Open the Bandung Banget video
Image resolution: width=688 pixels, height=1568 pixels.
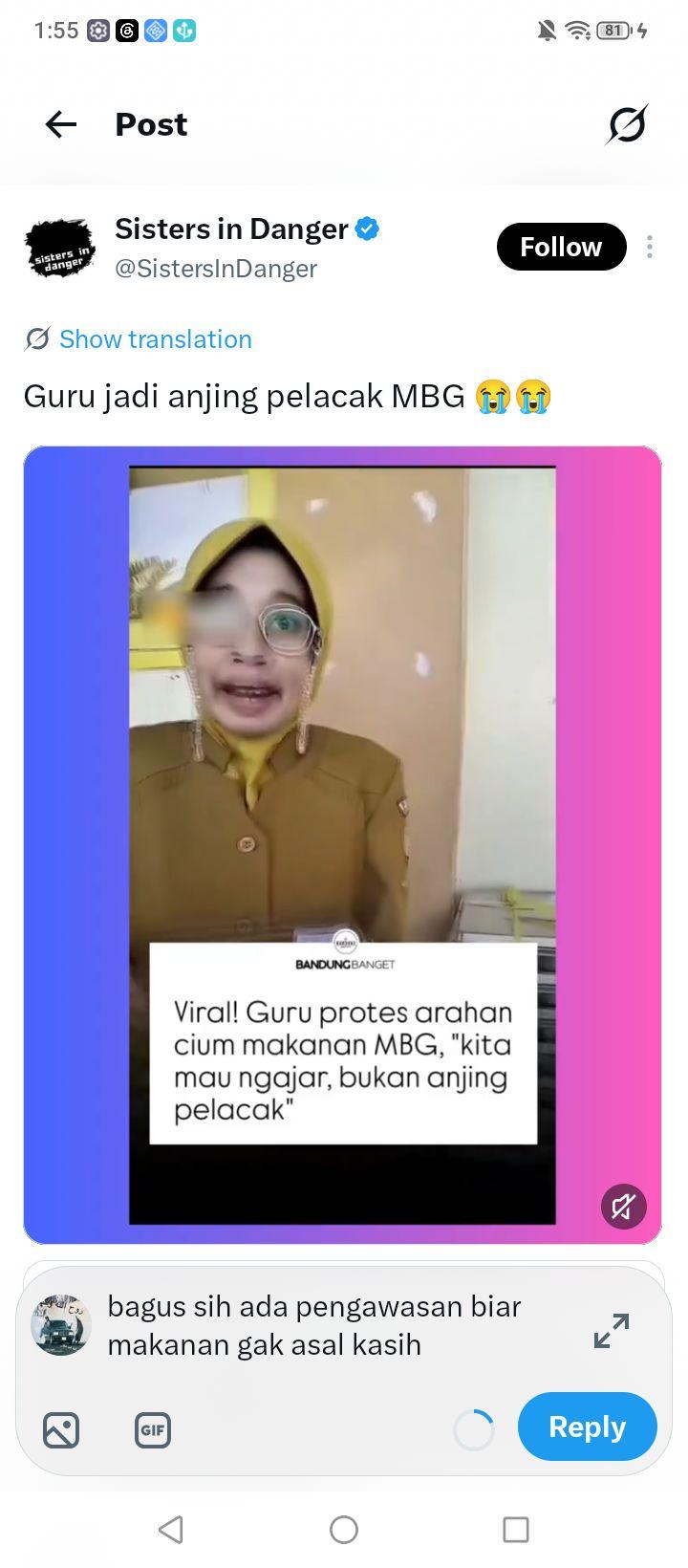click(342, 845)
